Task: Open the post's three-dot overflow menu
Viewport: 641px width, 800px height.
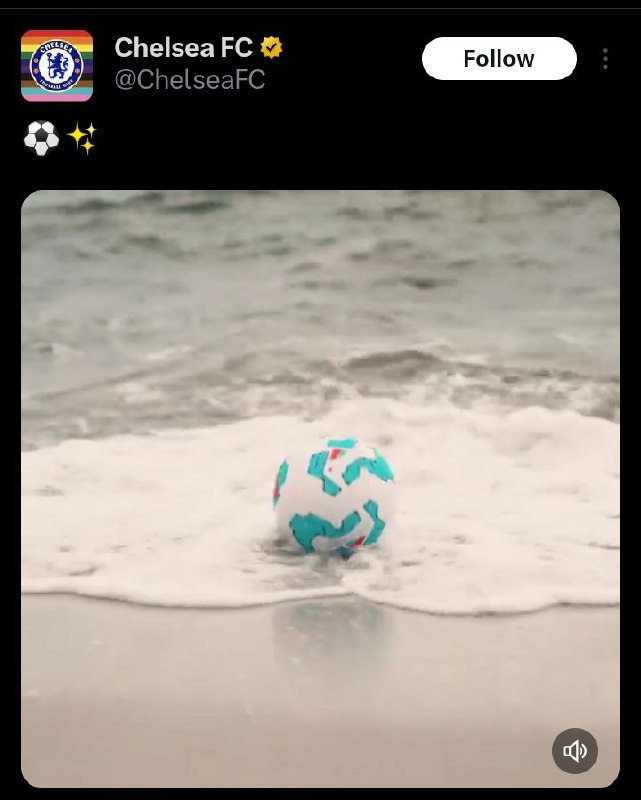Action: pos(605,59)
